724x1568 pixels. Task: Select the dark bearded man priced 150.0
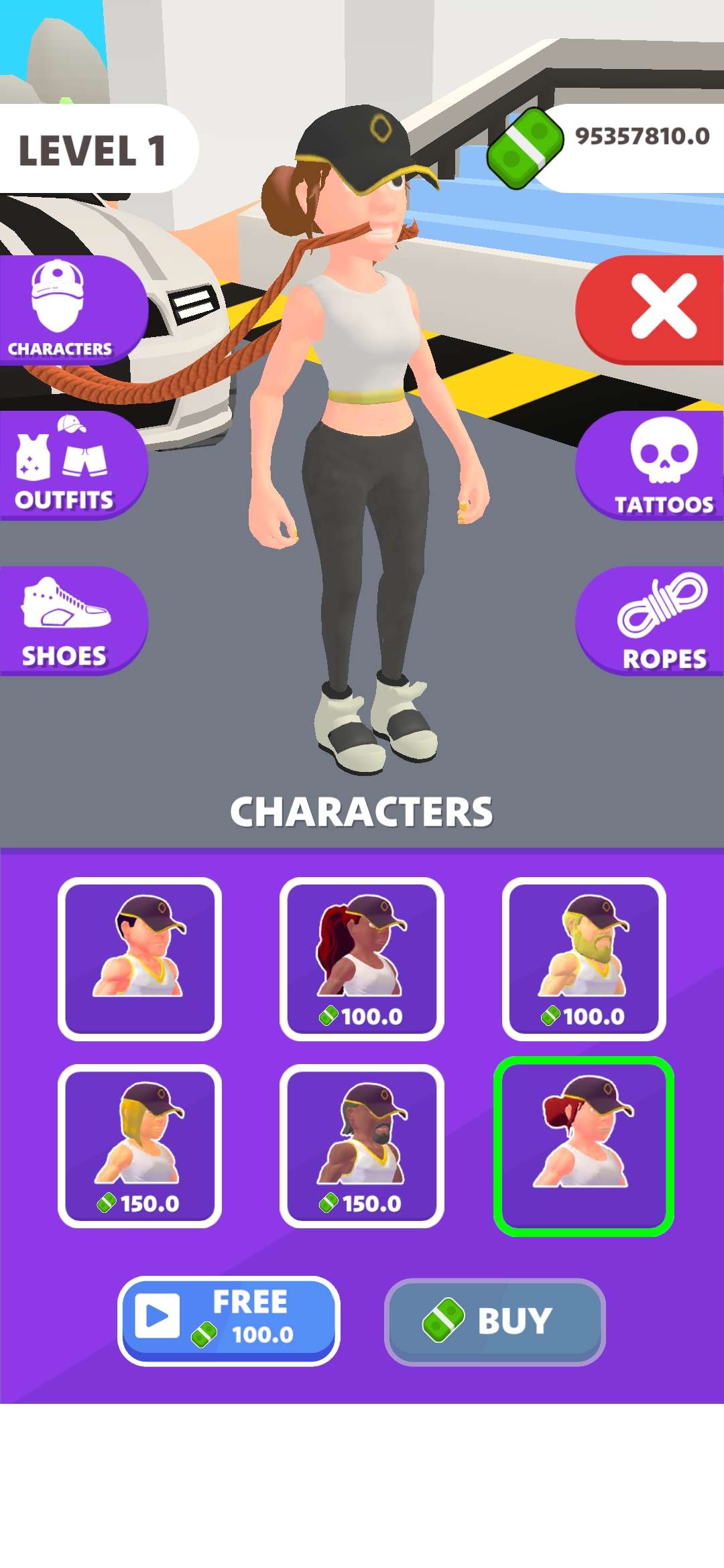[x=361, y=1145]
